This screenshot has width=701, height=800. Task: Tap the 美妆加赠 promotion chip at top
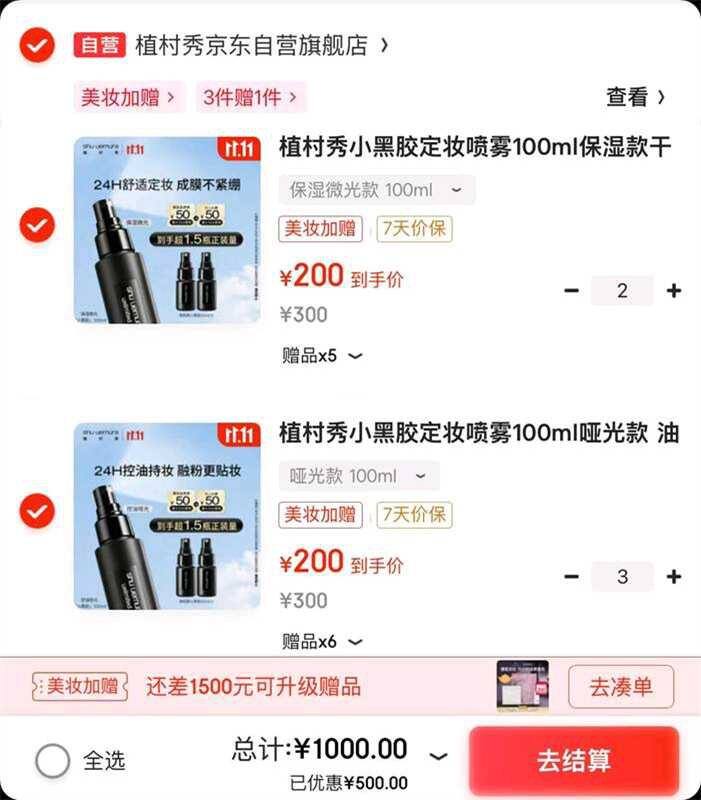[x=129, y=97]
